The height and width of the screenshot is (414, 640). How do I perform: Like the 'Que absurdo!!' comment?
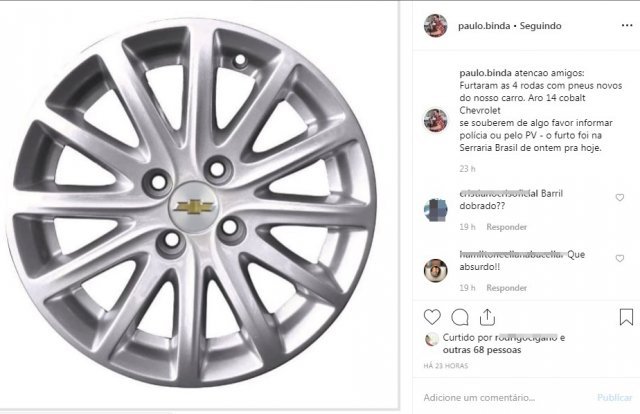coord(620,259)
